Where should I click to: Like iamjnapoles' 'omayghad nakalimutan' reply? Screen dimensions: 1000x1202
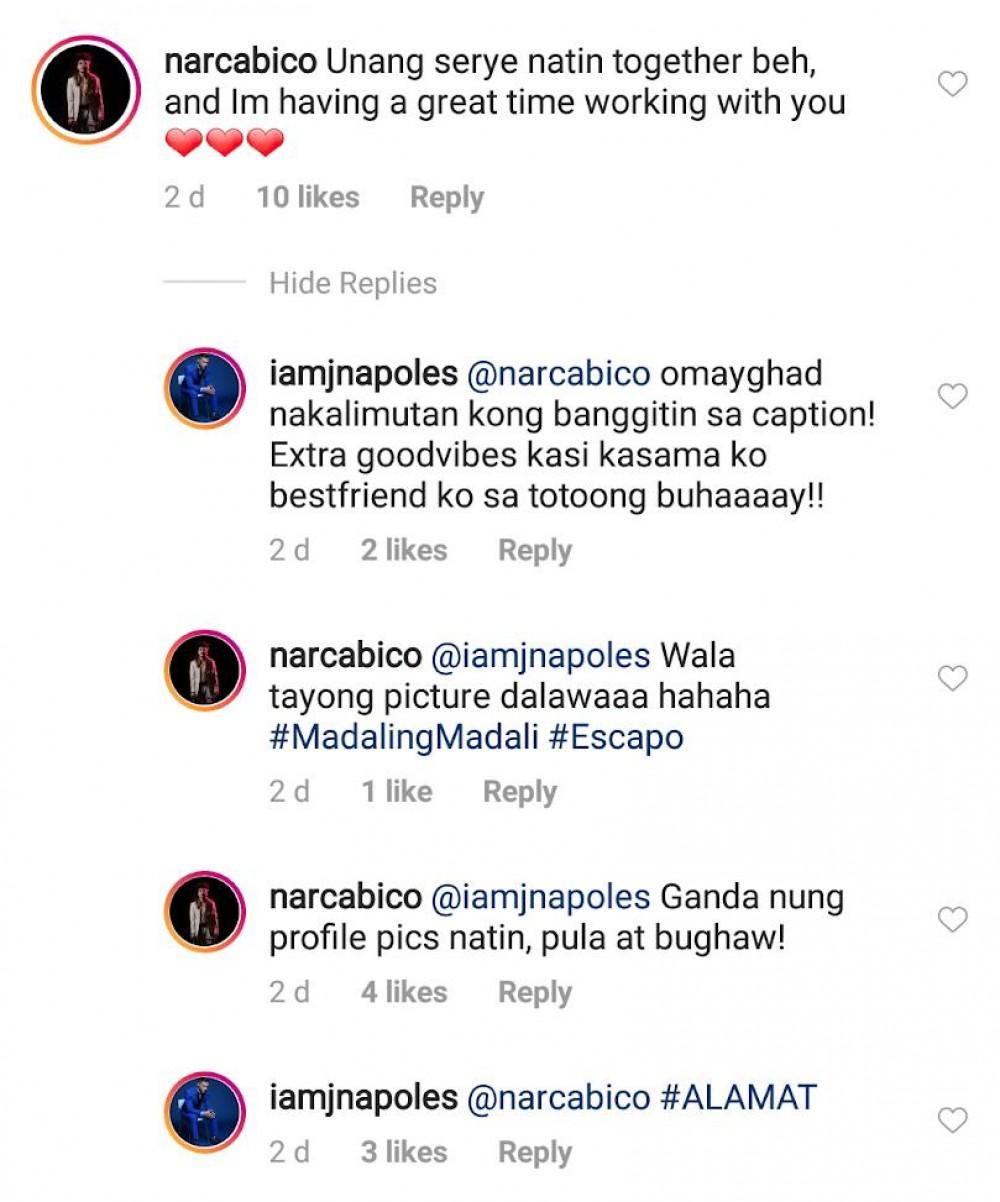(x=954, y=397)
